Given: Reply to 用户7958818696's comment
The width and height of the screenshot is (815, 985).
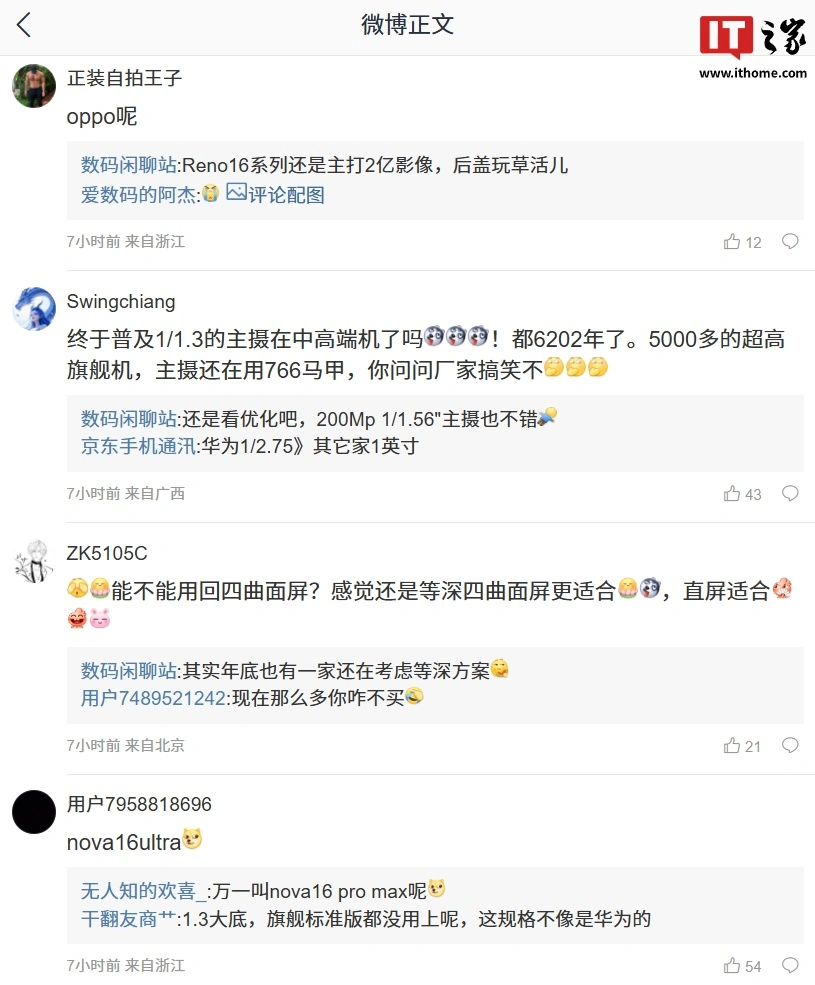Looking at the screenshot, I should 790,966.
